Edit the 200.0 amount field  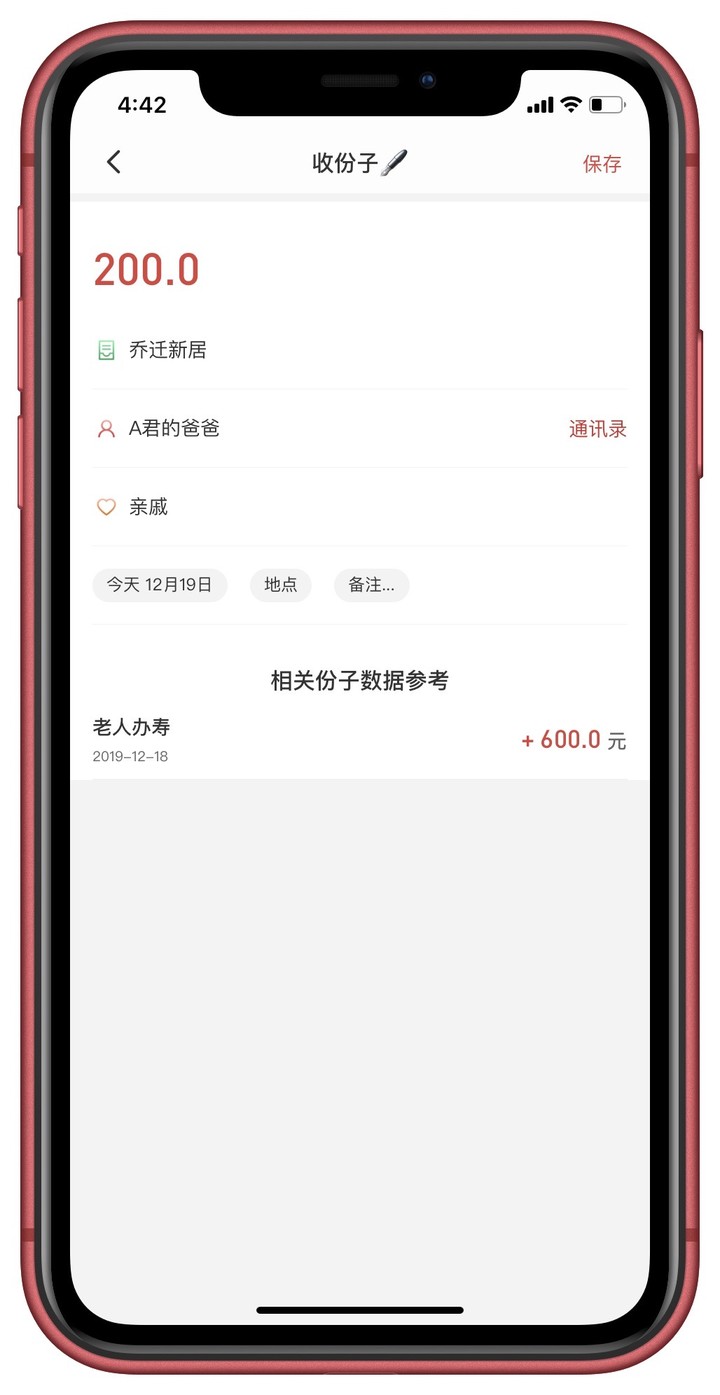pyautogui.click(x=147, y=270)
